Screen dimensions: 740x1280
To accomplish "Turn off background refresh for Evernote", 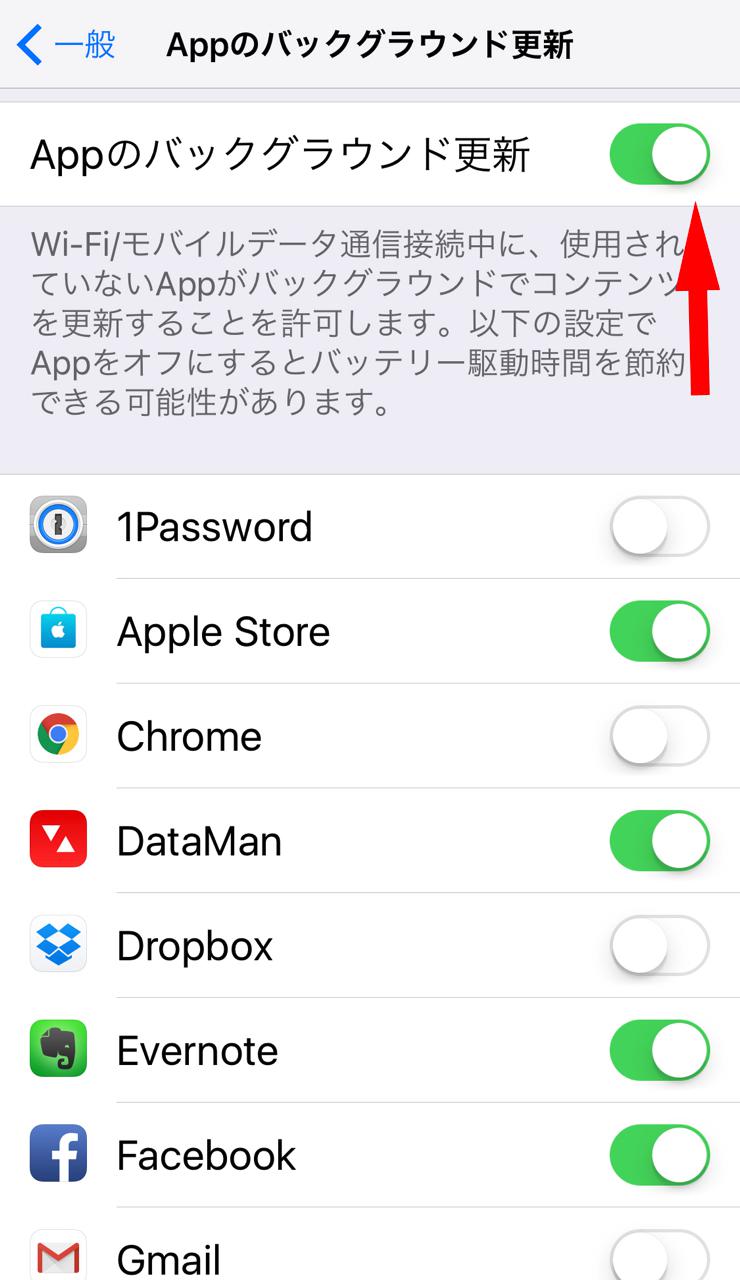I will click(x=660, y=1050).
